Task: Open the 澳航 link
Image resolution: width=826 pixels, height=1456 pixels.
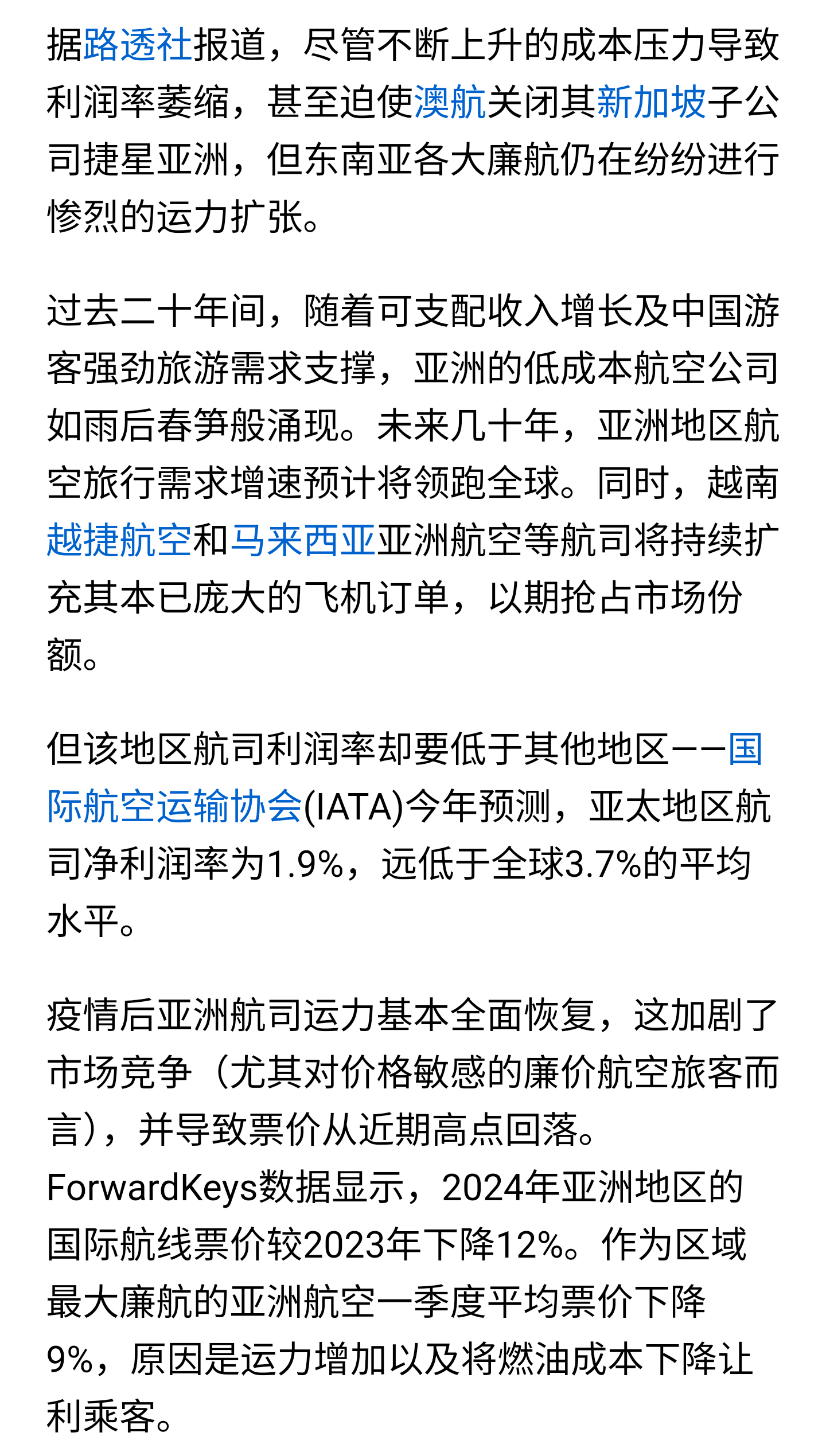Action: click(x=450, y=102)
